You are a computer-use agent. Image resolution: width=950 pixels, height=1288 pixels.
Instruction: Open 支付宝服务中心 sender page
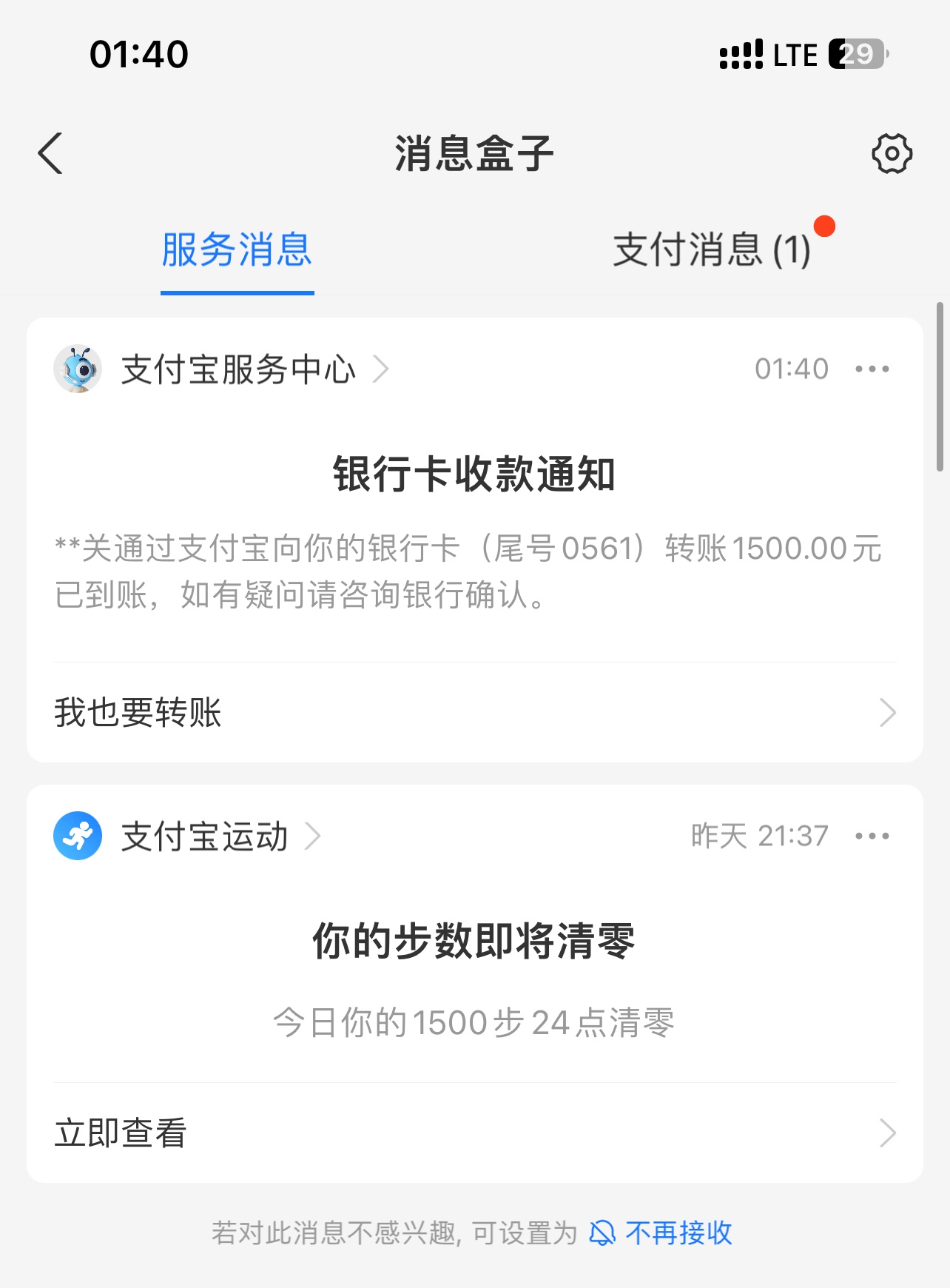coord(238,369)
